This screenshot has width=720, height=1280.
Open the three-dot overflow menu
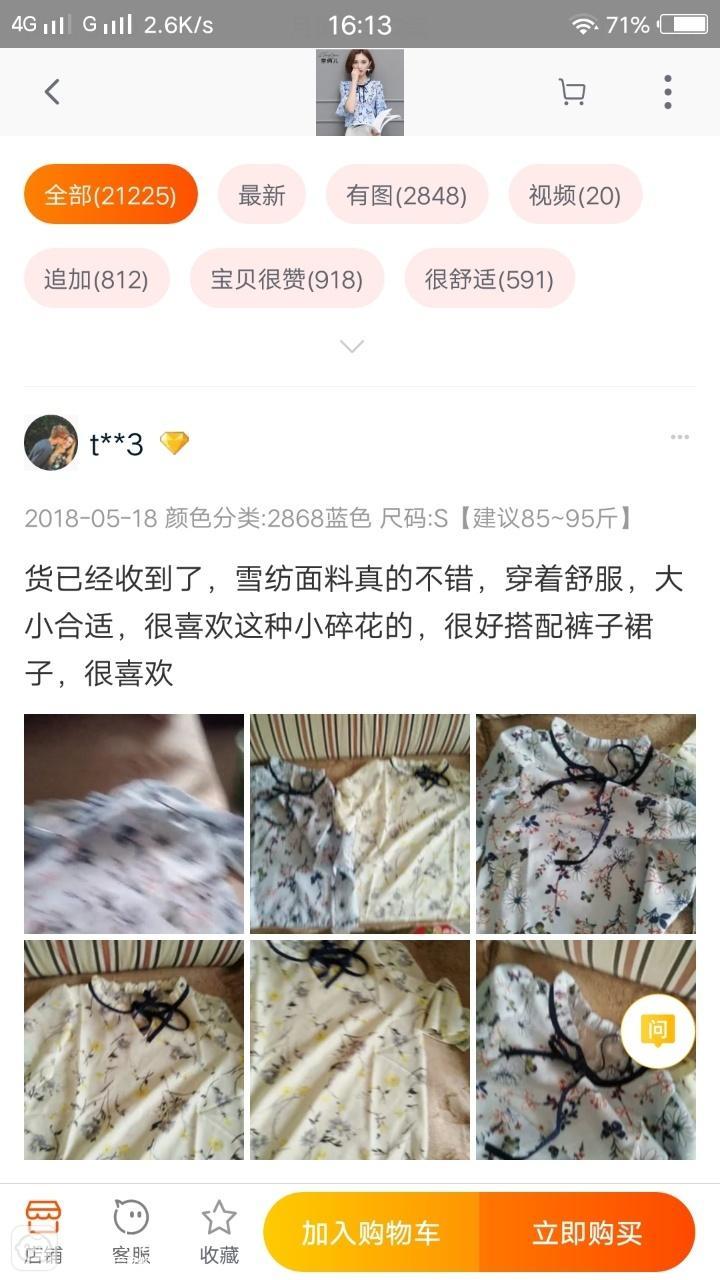click(667, 92)
